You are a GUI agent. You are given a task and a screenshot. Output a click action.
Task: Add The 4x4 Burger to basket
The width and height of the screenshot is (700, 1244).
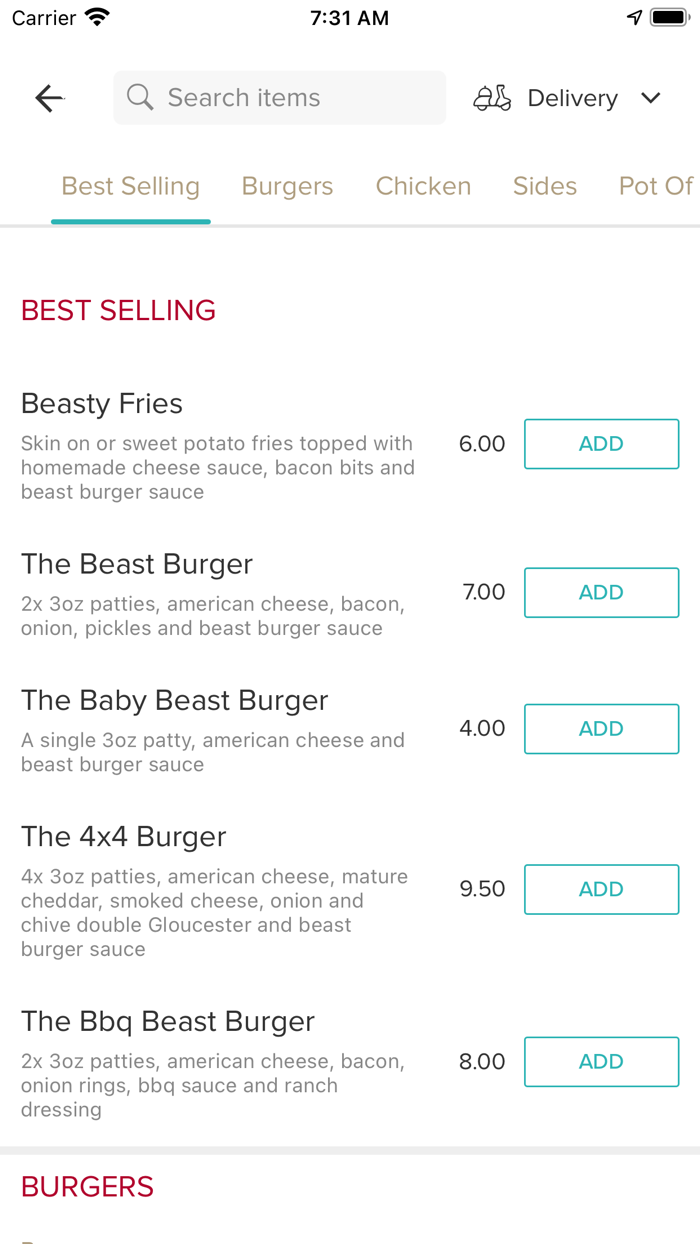coord(601,889)
